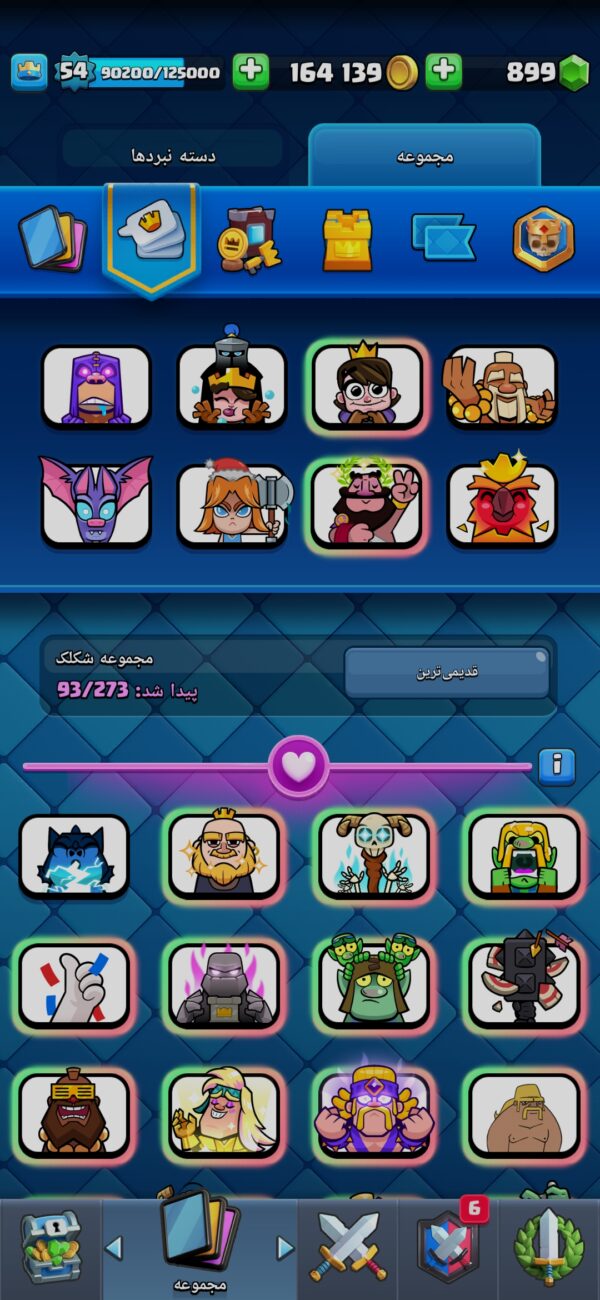Change sort order with قدیمی ترین button

click(447, 672)
